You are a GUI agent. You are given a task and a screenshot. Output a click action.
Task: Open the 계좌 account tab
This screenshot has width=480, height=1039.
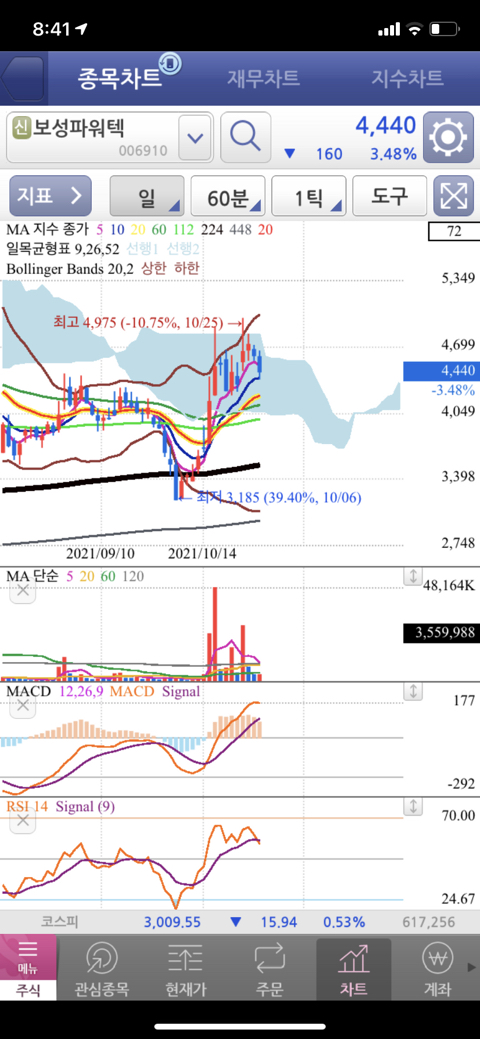coord(437,969)
